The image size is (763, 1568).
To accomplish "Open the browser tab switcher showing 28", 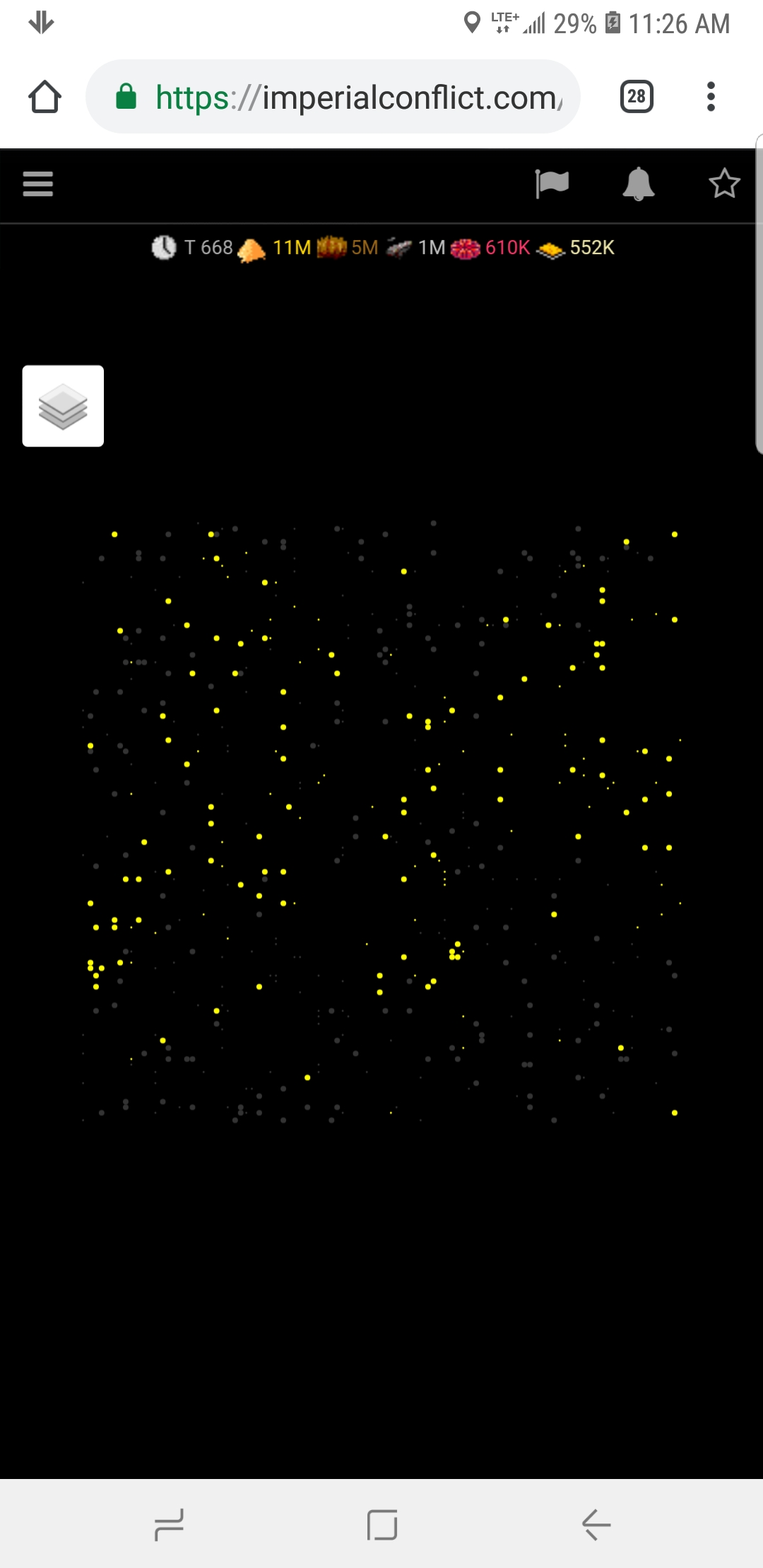I will [x=637, y=97].
